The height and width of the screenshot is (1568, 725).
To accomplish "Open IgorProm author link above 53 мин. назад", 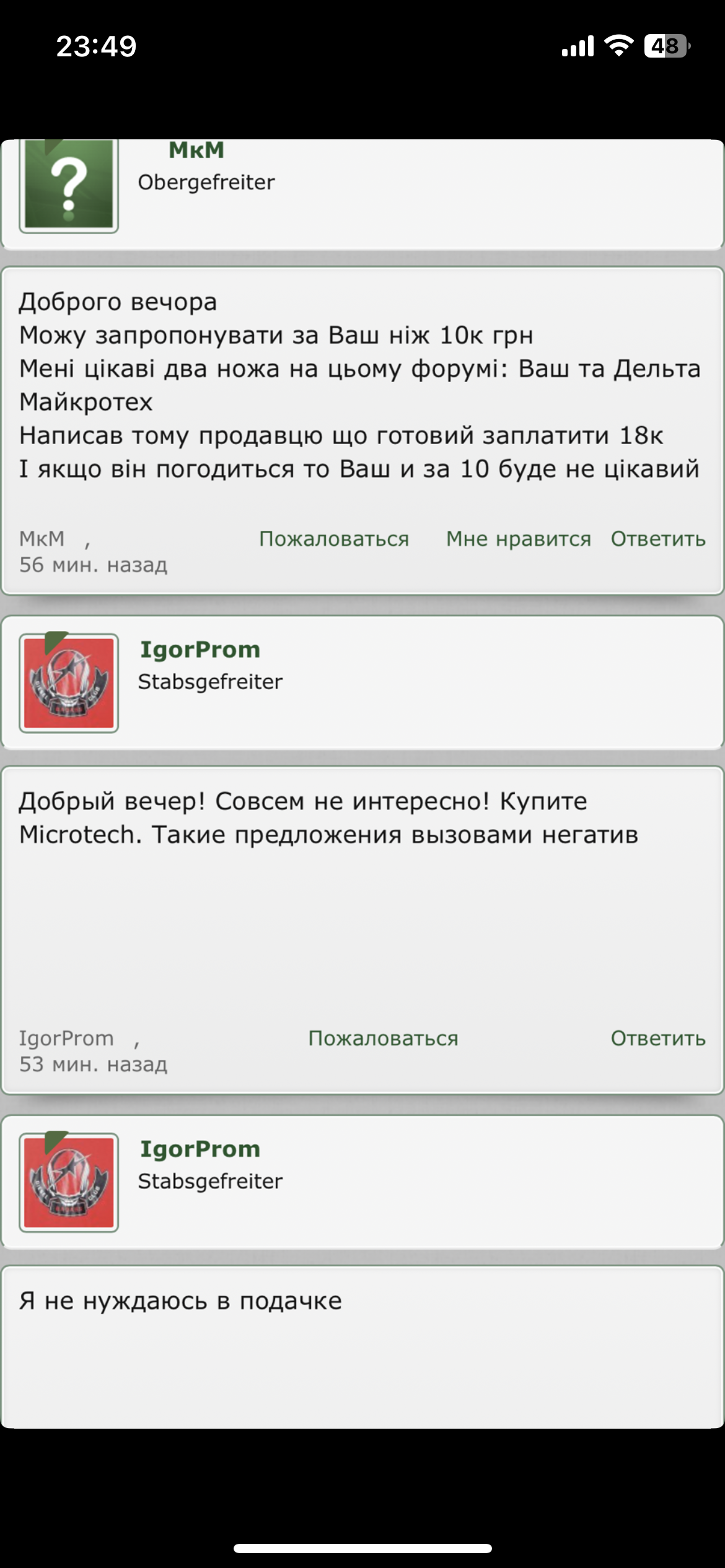I will [x=66, y=1038].
